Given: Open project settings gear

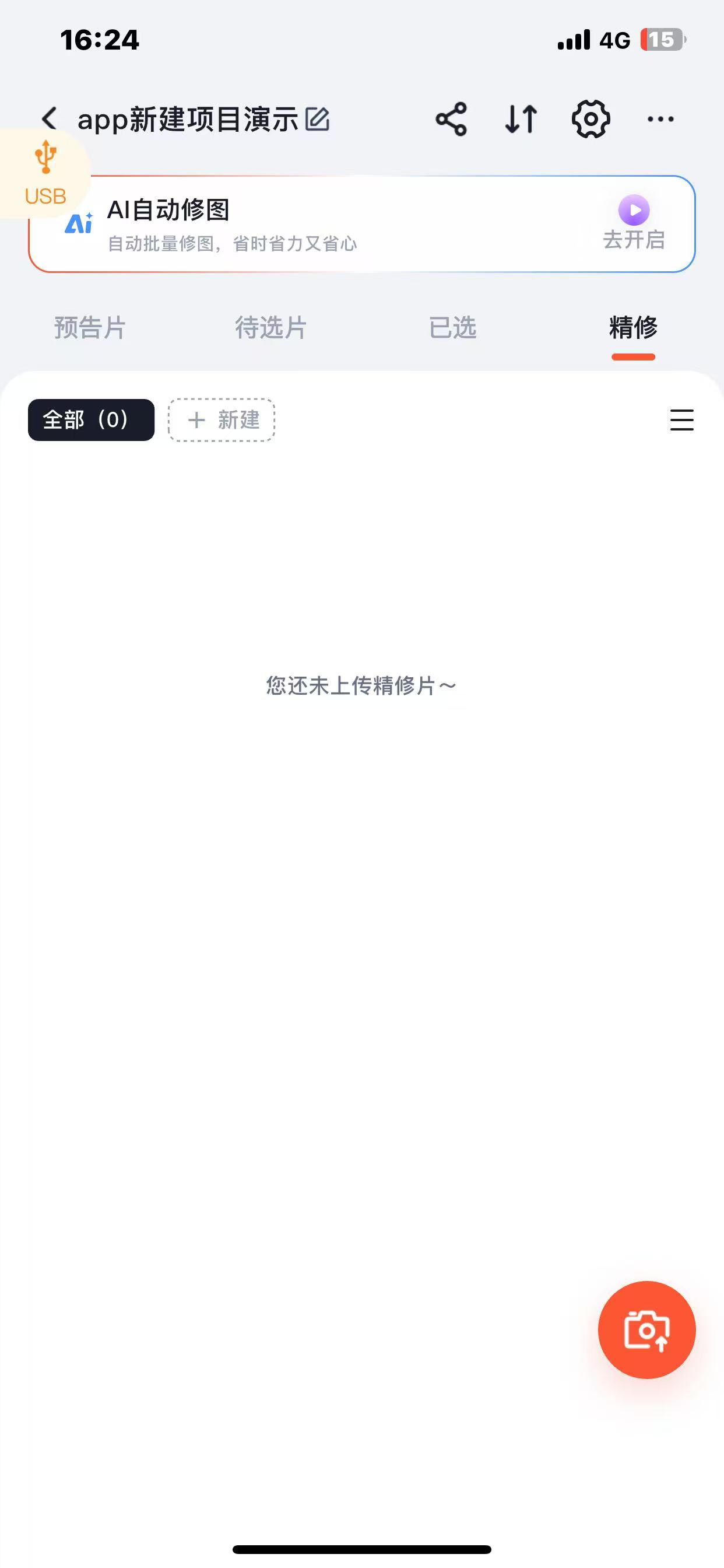Looking at the screenshot, I should 590,118.
